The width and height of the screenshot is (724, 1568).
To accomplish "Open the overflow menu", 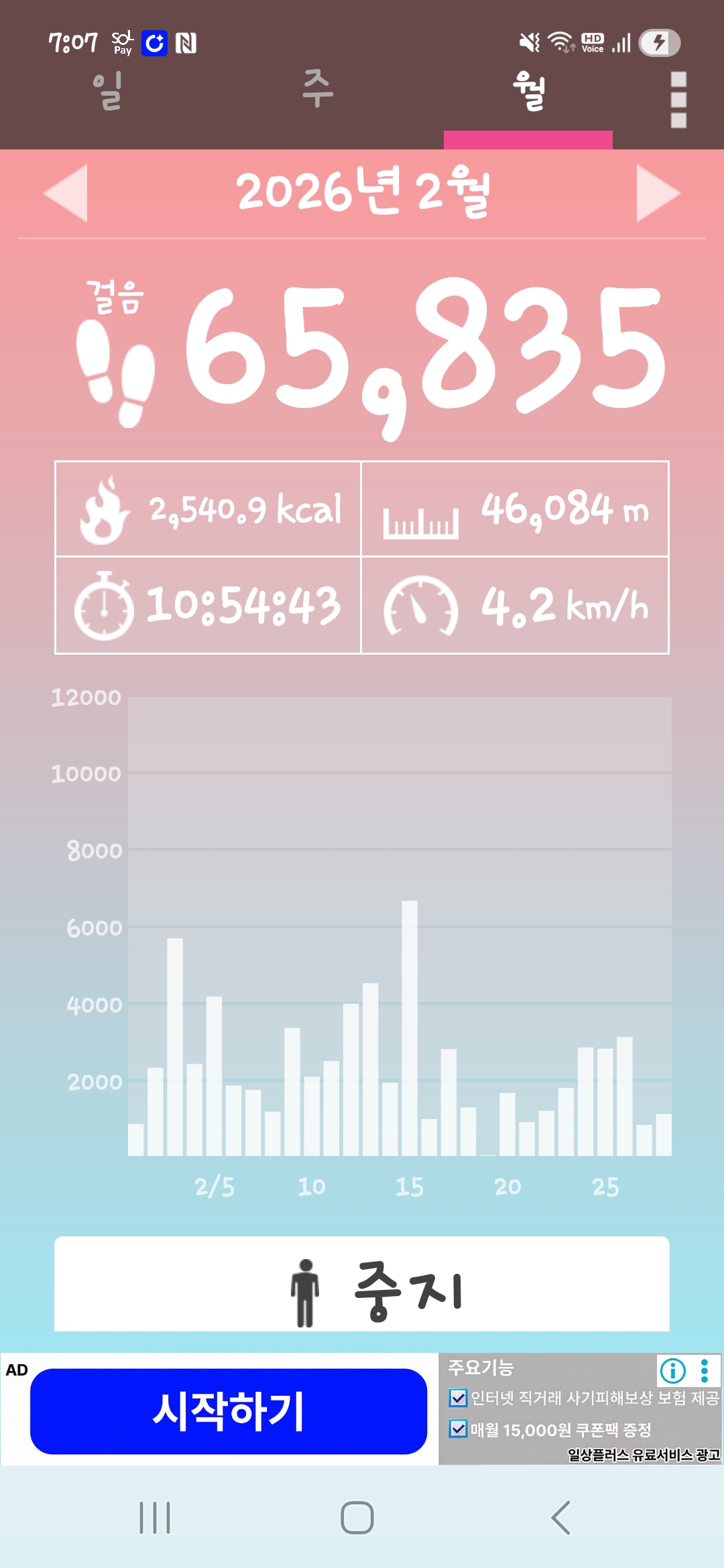I will tap(678, 100).
